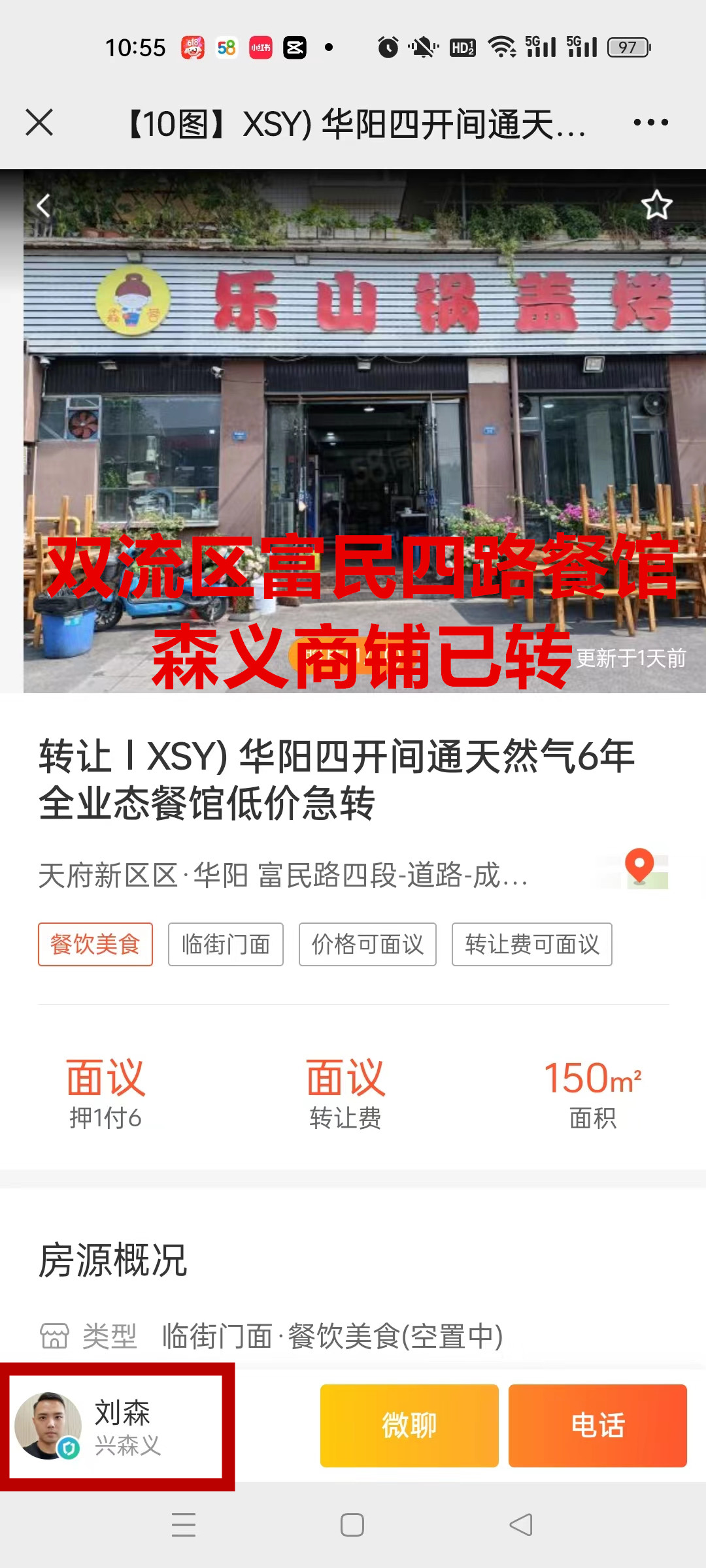Tap the system back navigation button
Screen dimensions: 706x1568
[x=521, y=1526]
